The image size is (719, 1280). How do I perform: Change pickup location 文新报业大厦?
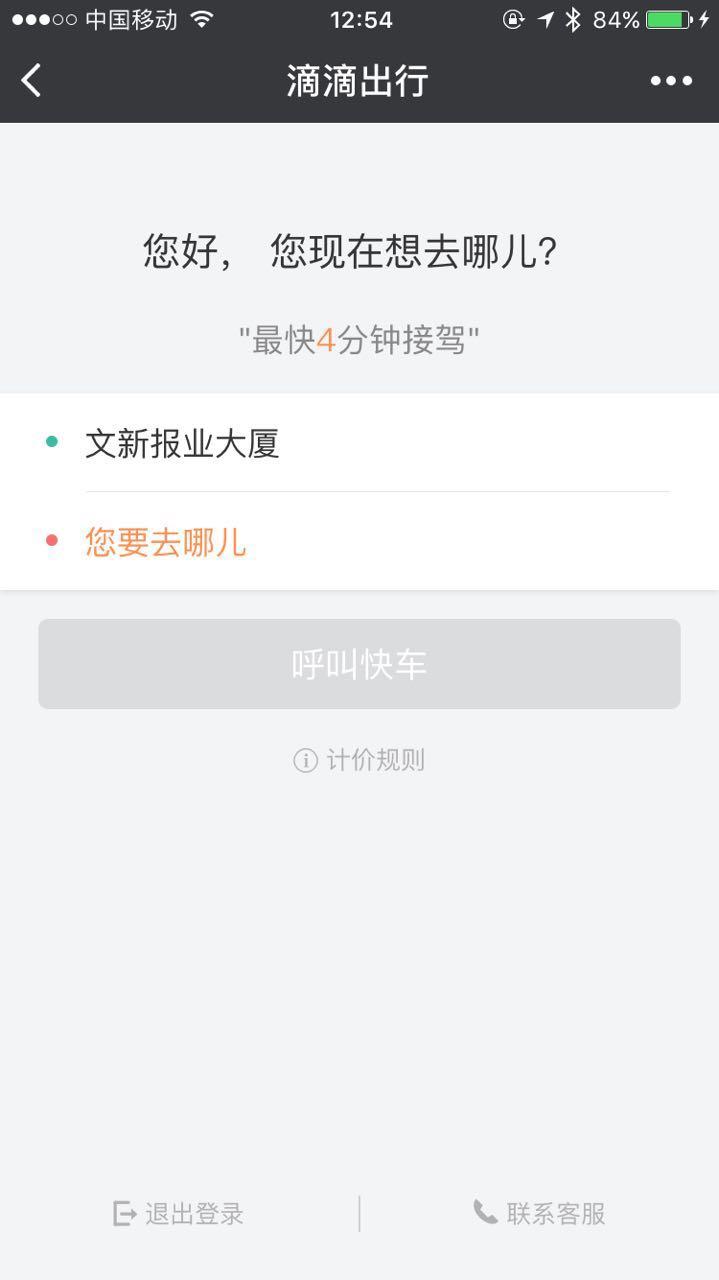pos(182,443)
